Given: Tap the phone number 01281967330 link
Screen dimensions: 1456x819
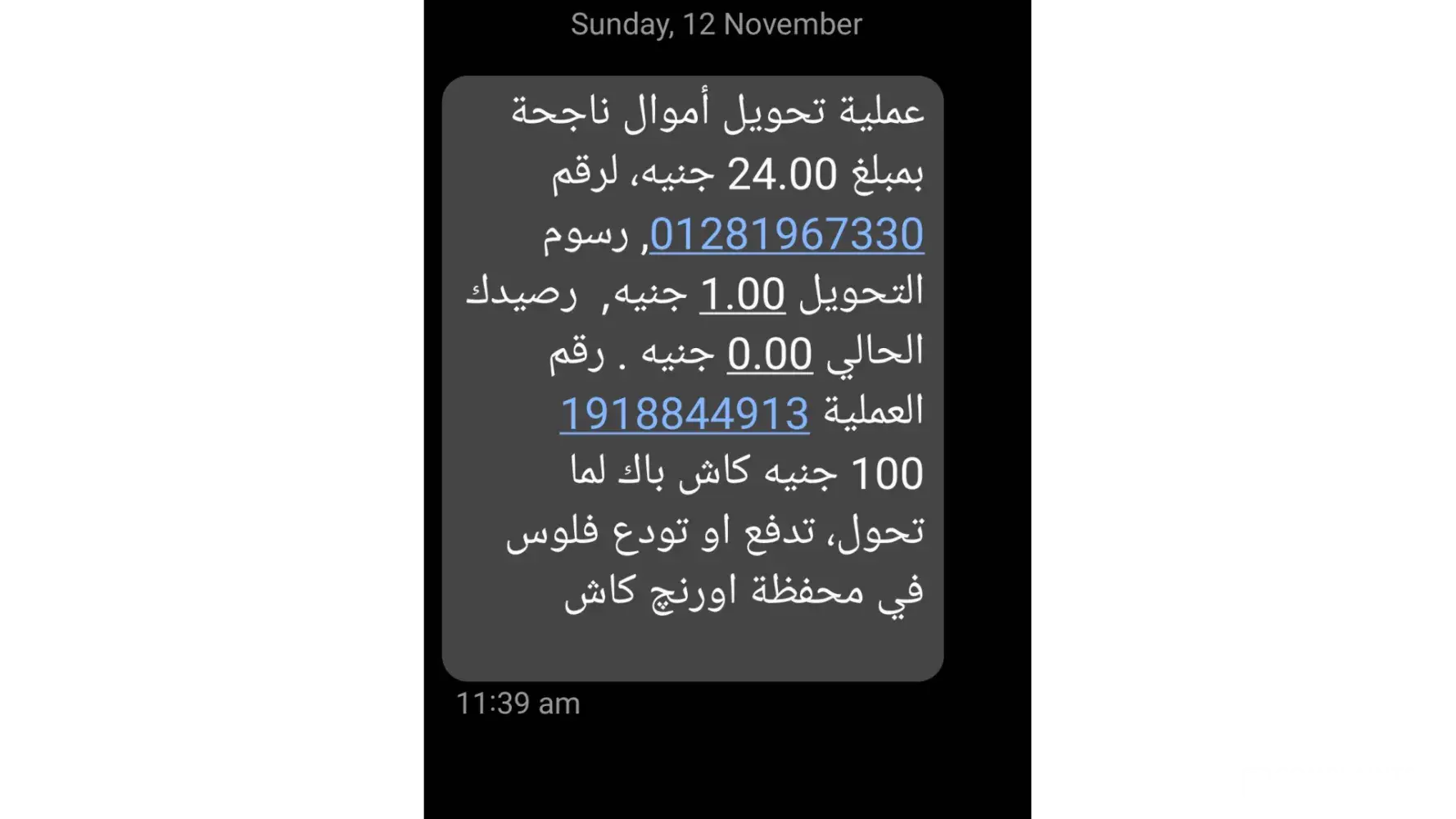Looking at the screenshot, I should [x=786, y=234].
